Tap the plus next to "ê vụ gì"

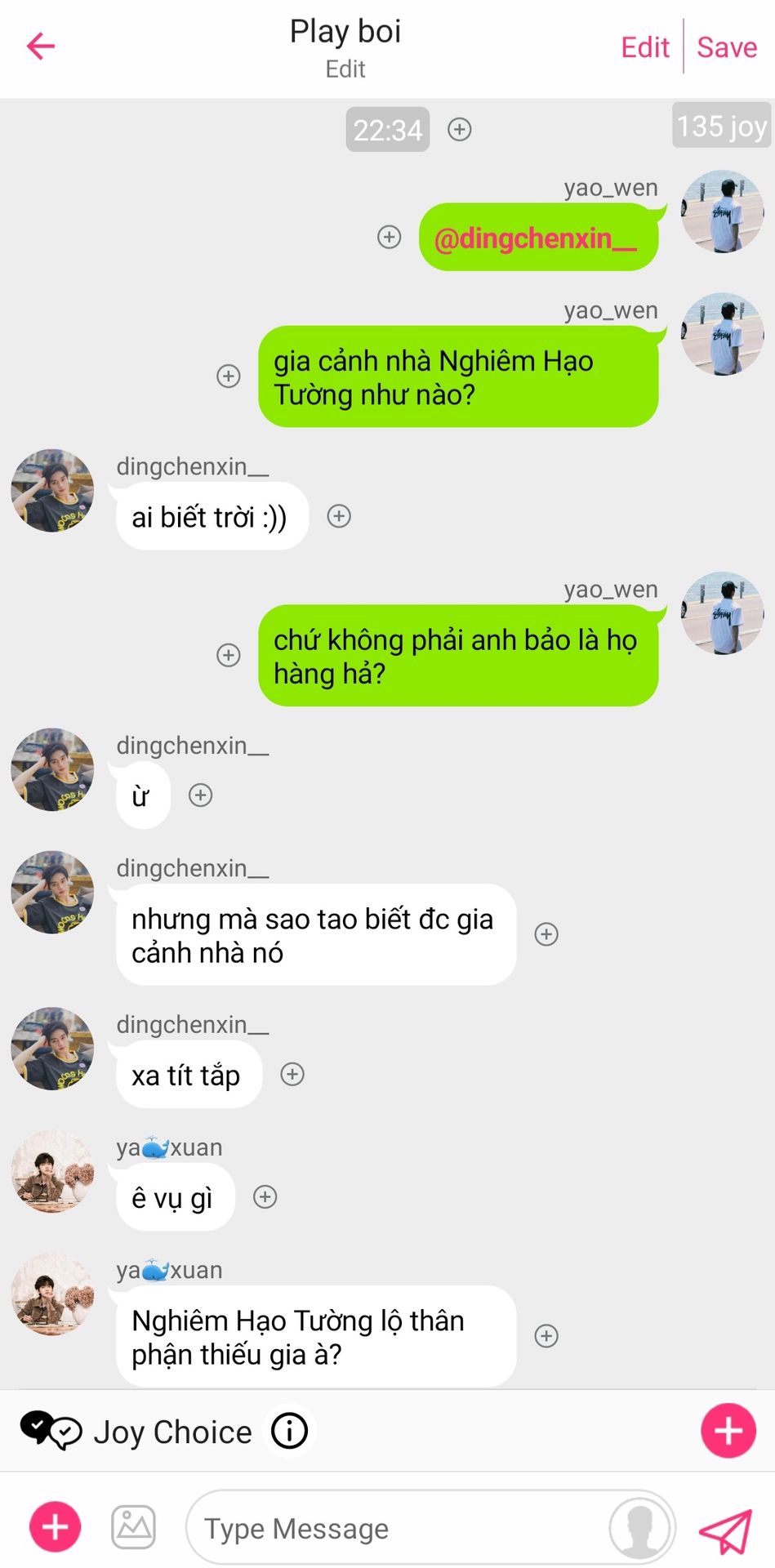265,1197
